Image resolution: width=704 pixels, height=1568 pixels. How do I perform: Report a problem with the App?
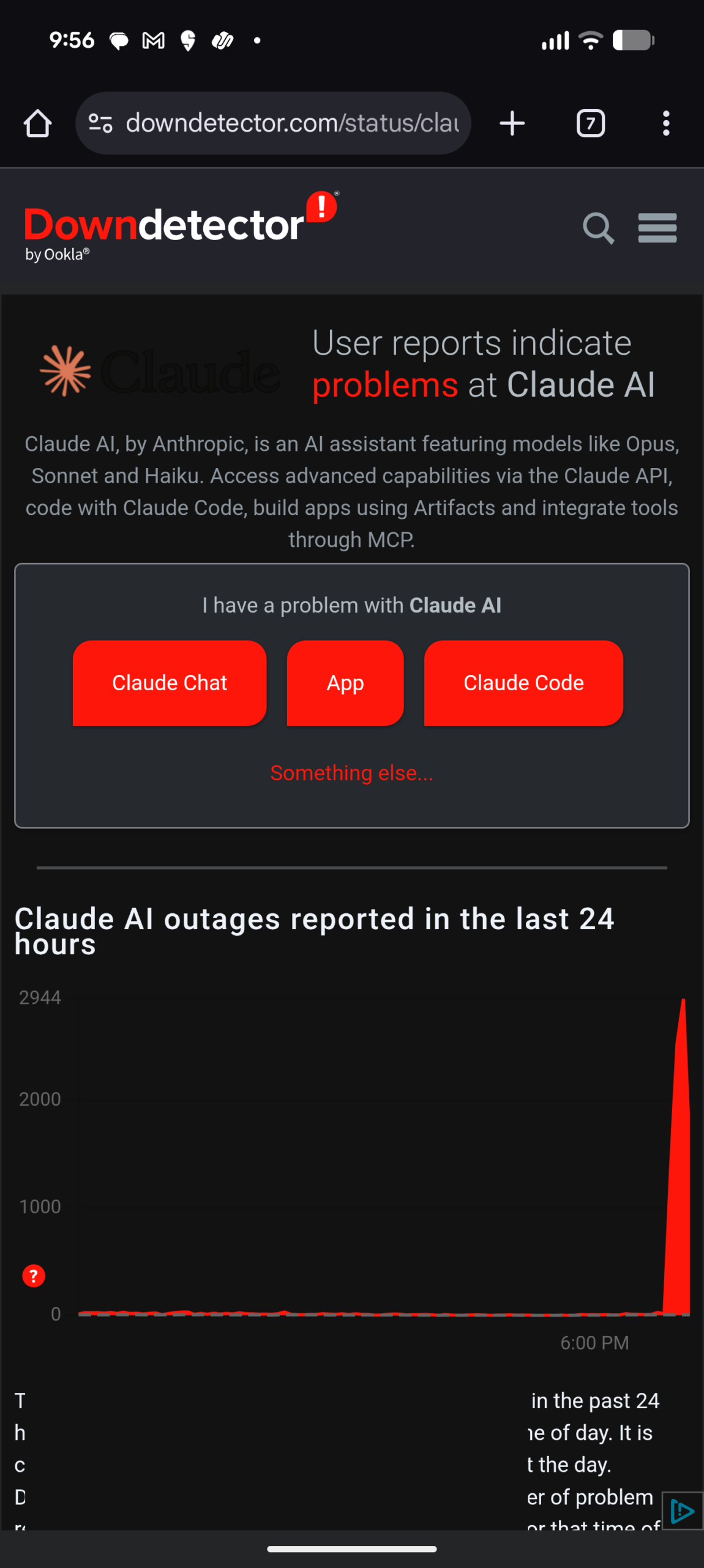tap(345, 682)
